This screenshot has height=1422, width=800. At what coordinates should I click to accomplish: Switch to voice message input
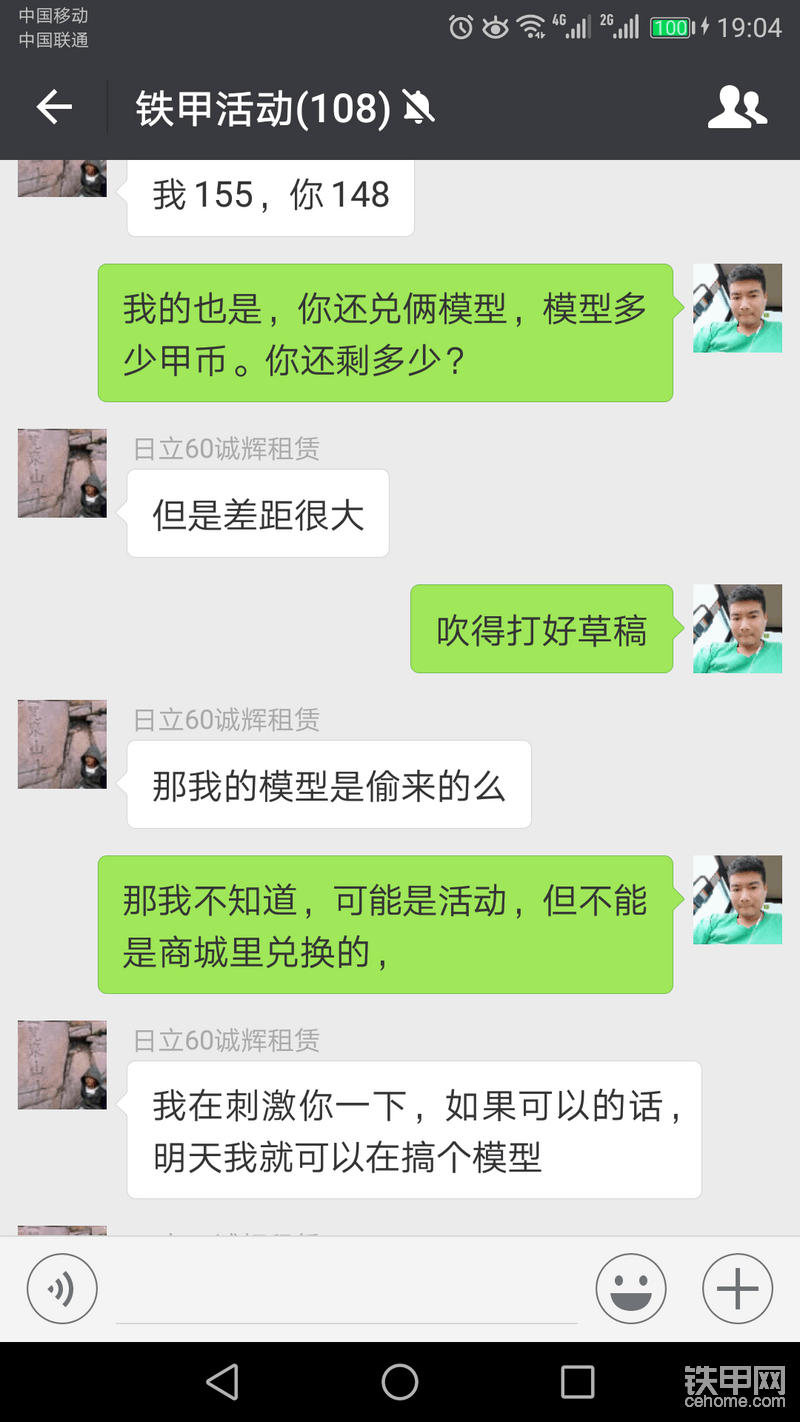[x=62, y=1289]
